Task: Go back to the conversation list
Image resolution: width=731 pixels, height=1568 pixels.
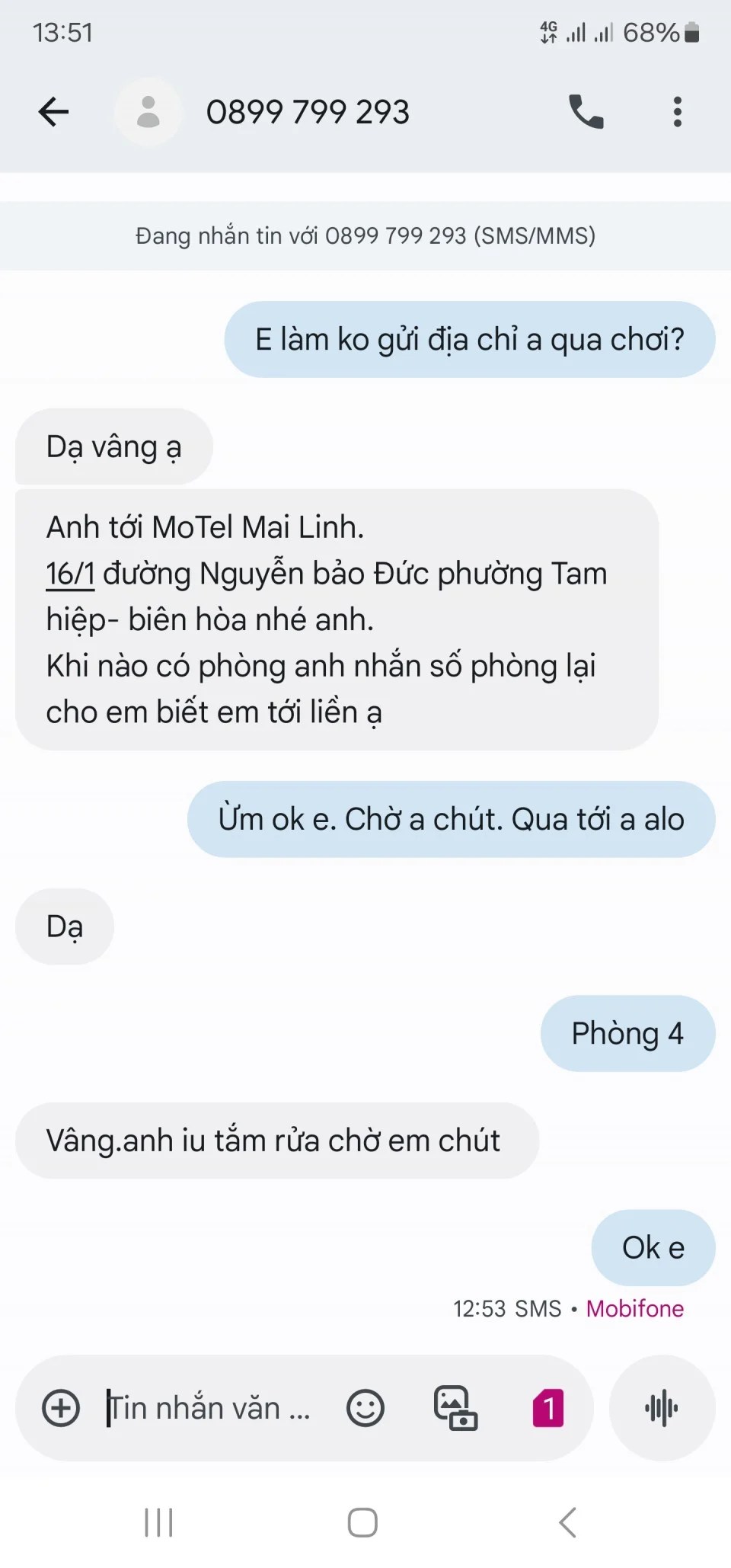Action: [53, 112]
